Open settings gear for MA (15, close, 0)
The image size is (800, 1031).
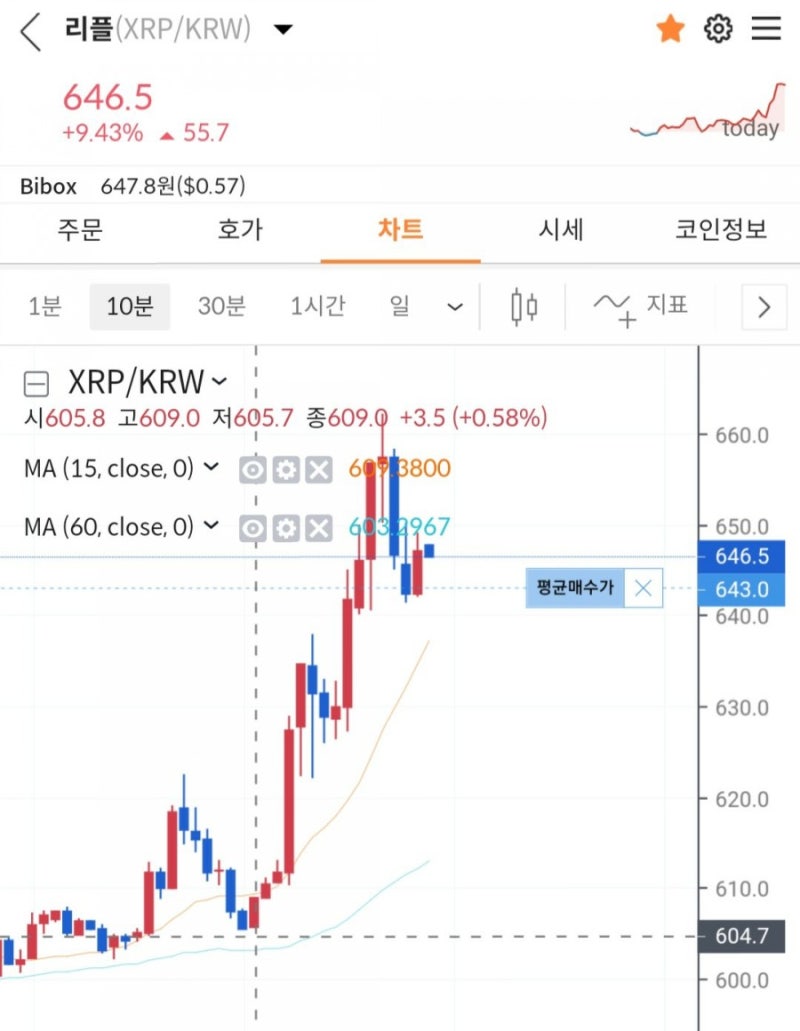tap(286, 468)
